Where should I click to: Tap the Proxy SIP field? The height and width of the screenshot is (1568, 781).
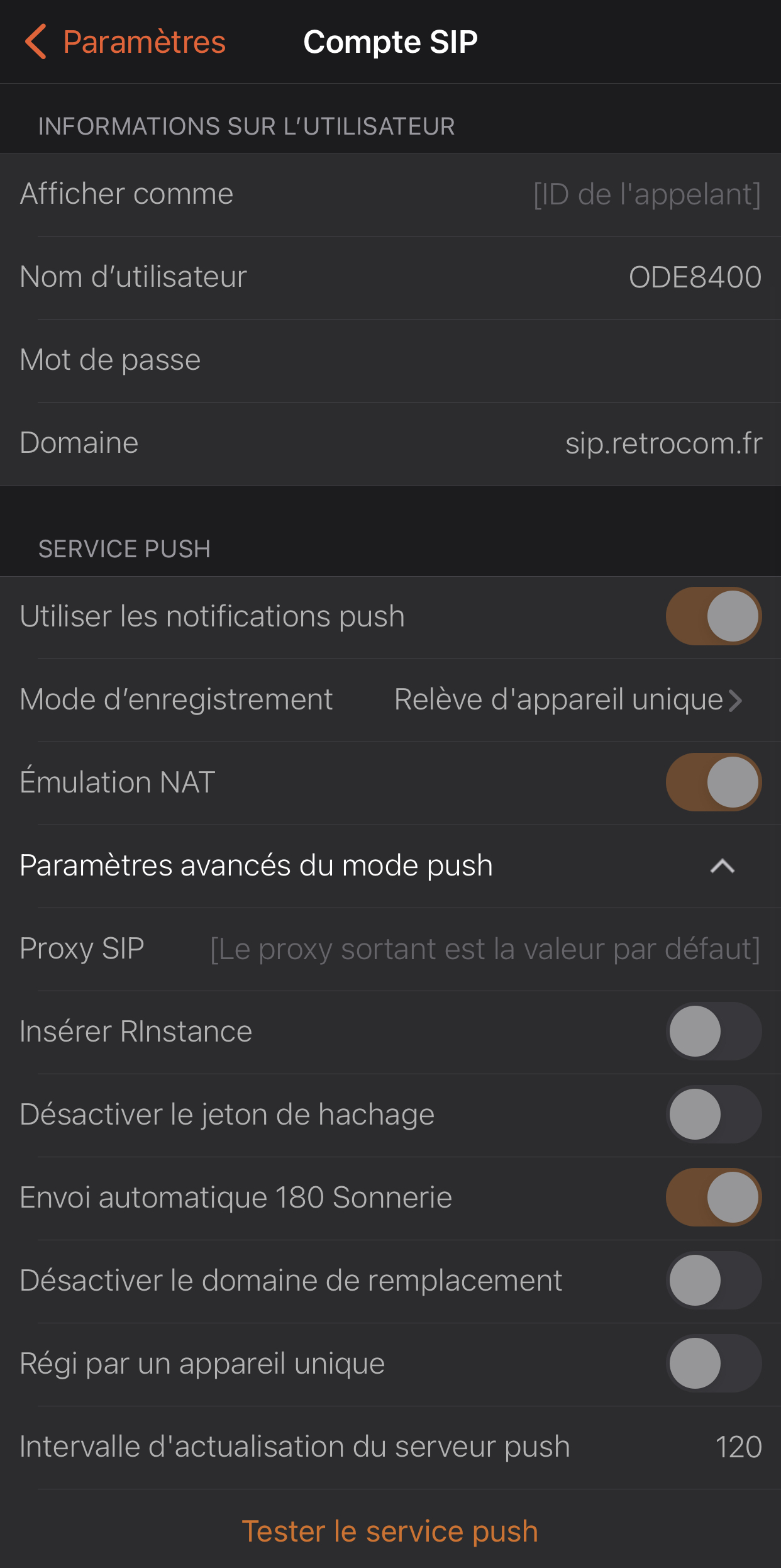point(484,949)
